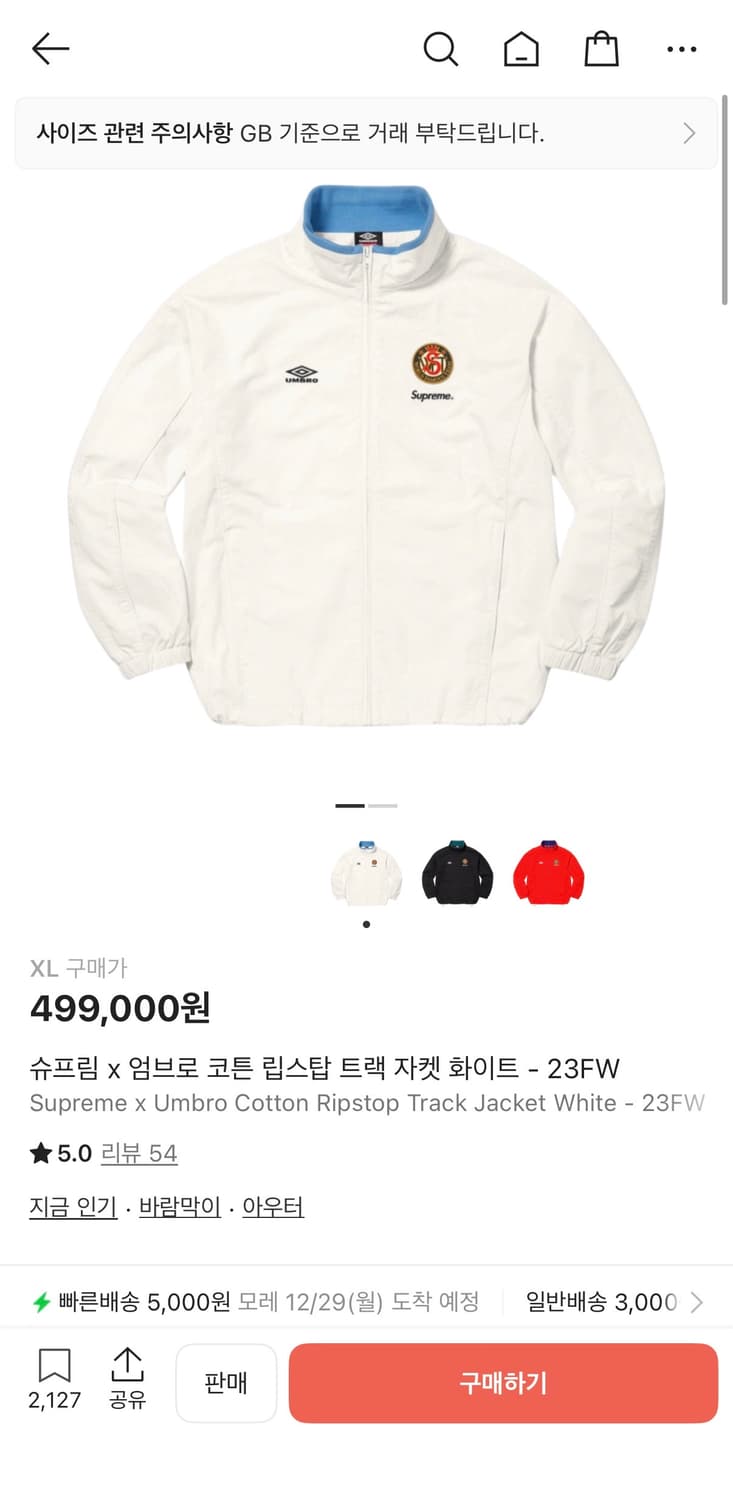Open the more options ellipsis menu
This screenshot has width=733, height=1500.
[x=681, y=47]
